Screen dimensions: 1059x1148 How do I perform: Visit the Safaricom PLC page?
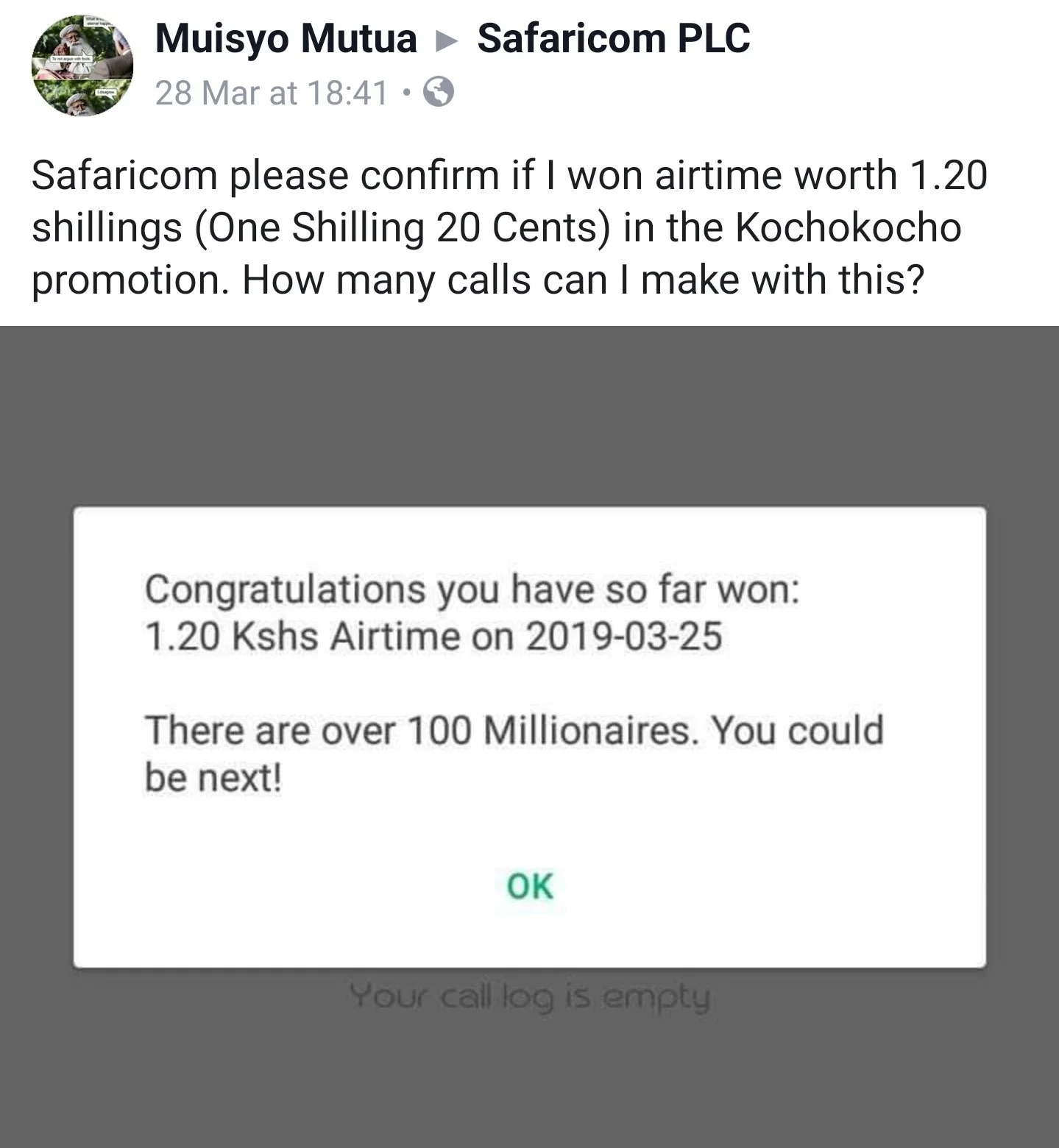pyautogui.click(x=613, y=38)
